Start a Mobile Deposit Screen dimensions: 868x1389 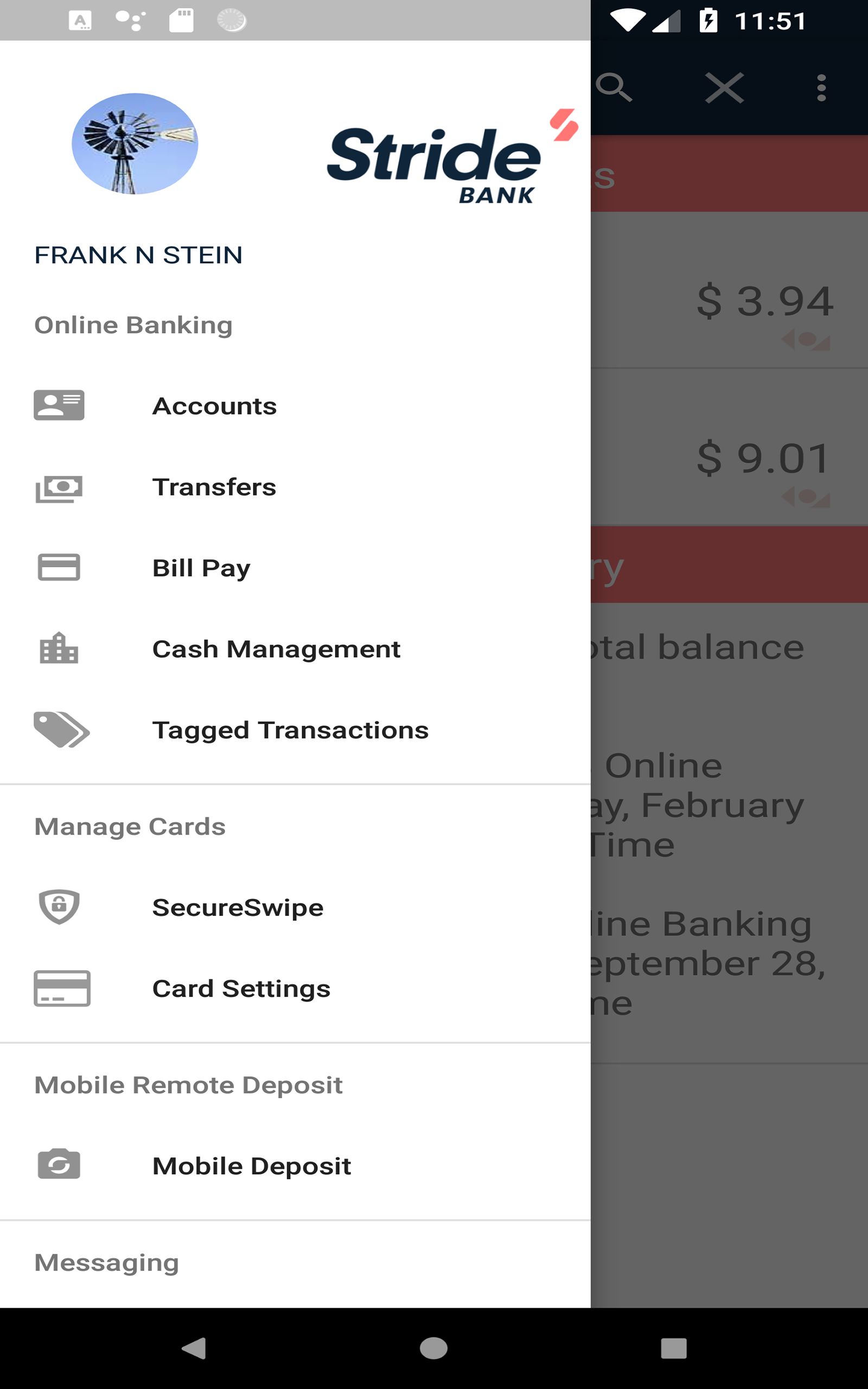click(251, 1165)
